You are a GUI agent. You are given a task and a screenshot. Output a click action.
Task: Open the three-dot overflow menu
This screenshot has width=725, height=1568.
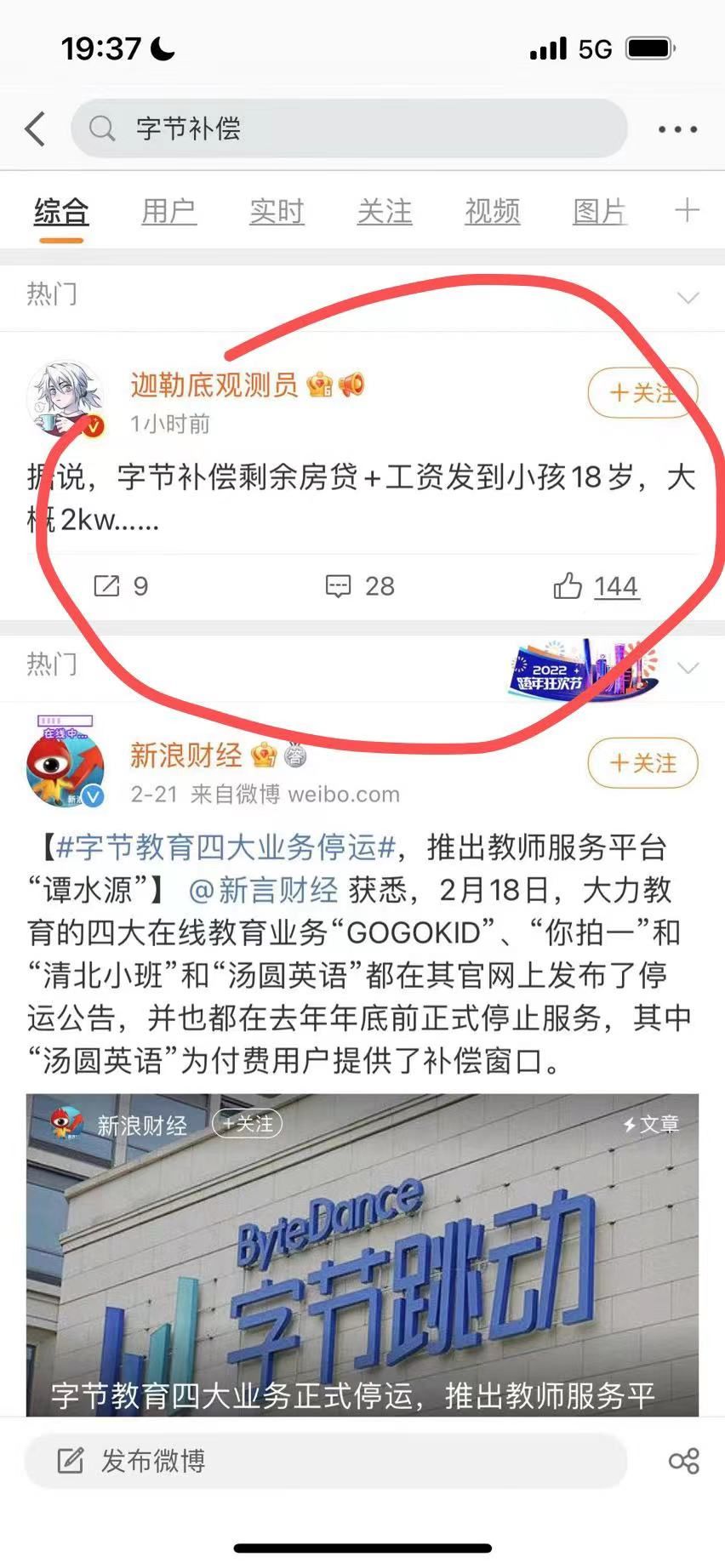tap(677, 129)
